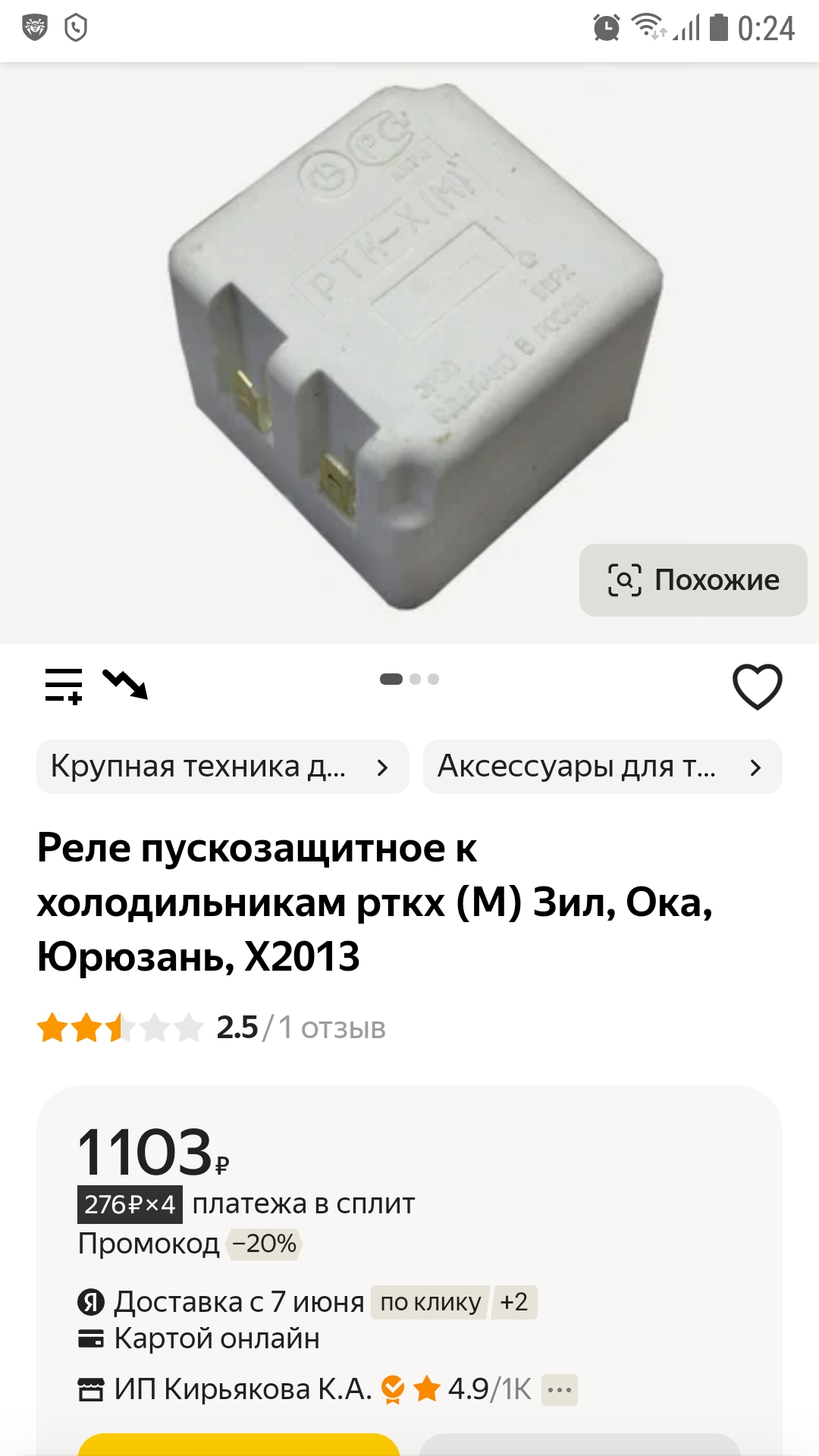The image size is (819, 1456).
Task: Open seller ИП Кирьякова К.А. page
Action: (x=243, y=1389)
